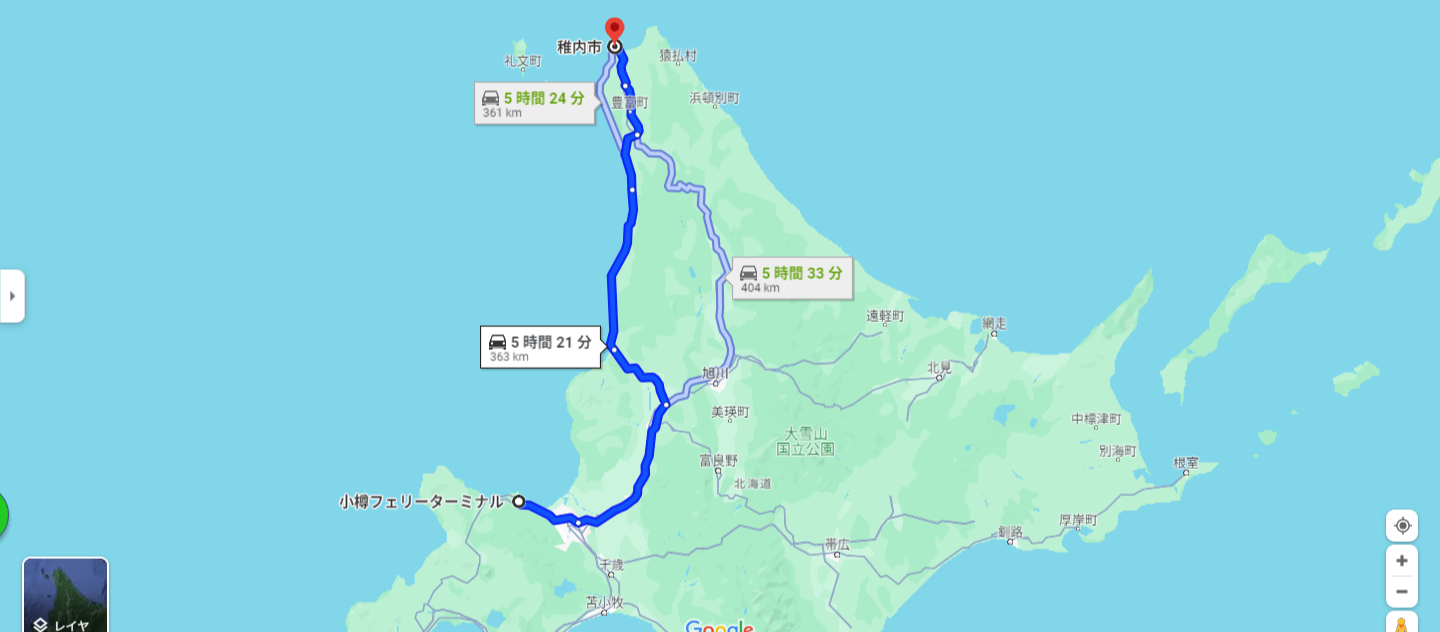Center map on my current location
This screenshot has width=1440, height=632.
tap(1402, 526)
